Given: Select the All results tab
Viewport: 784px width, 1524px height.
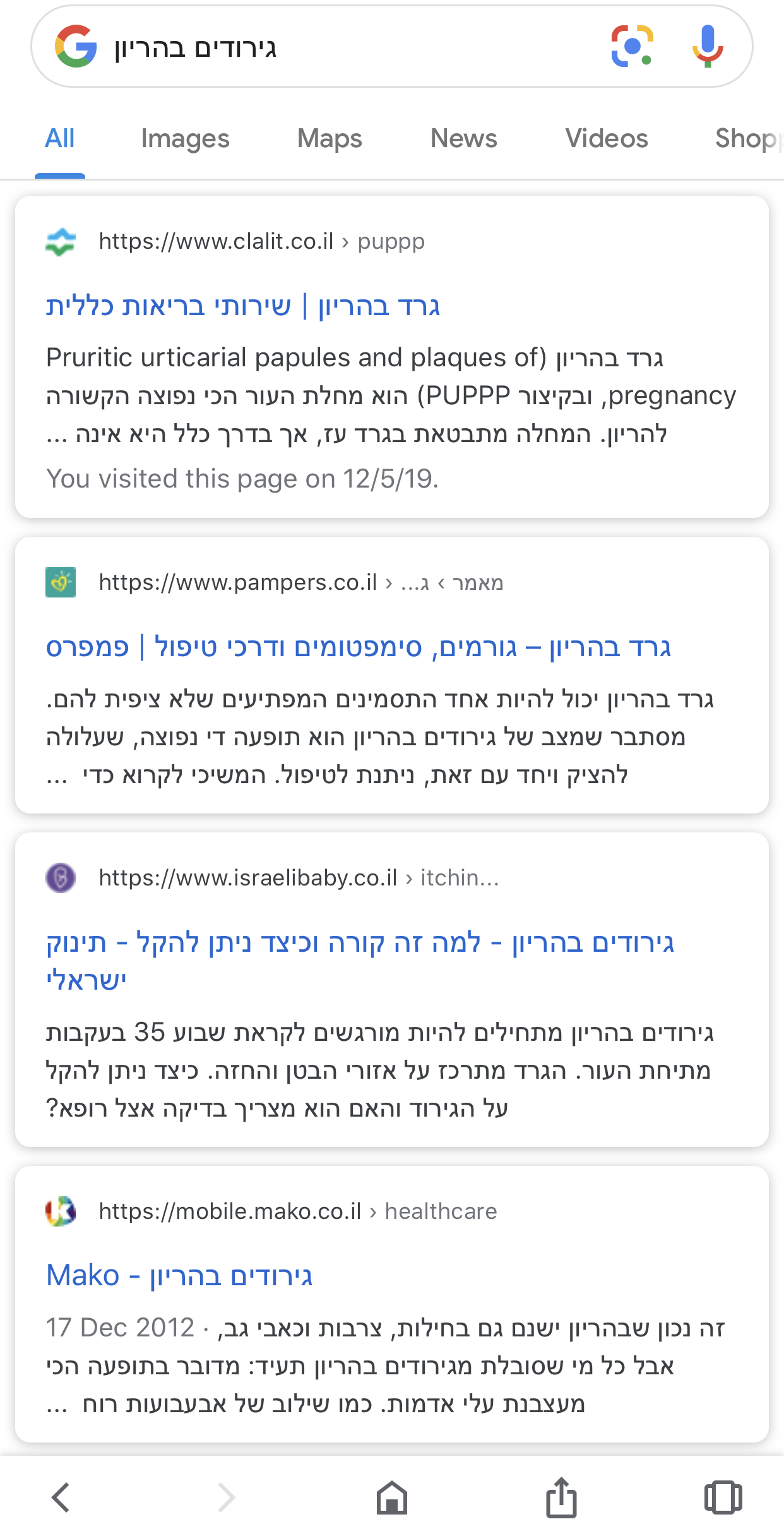Looking at the screenshot, I should pyautogui.click(x=60, y=139).
